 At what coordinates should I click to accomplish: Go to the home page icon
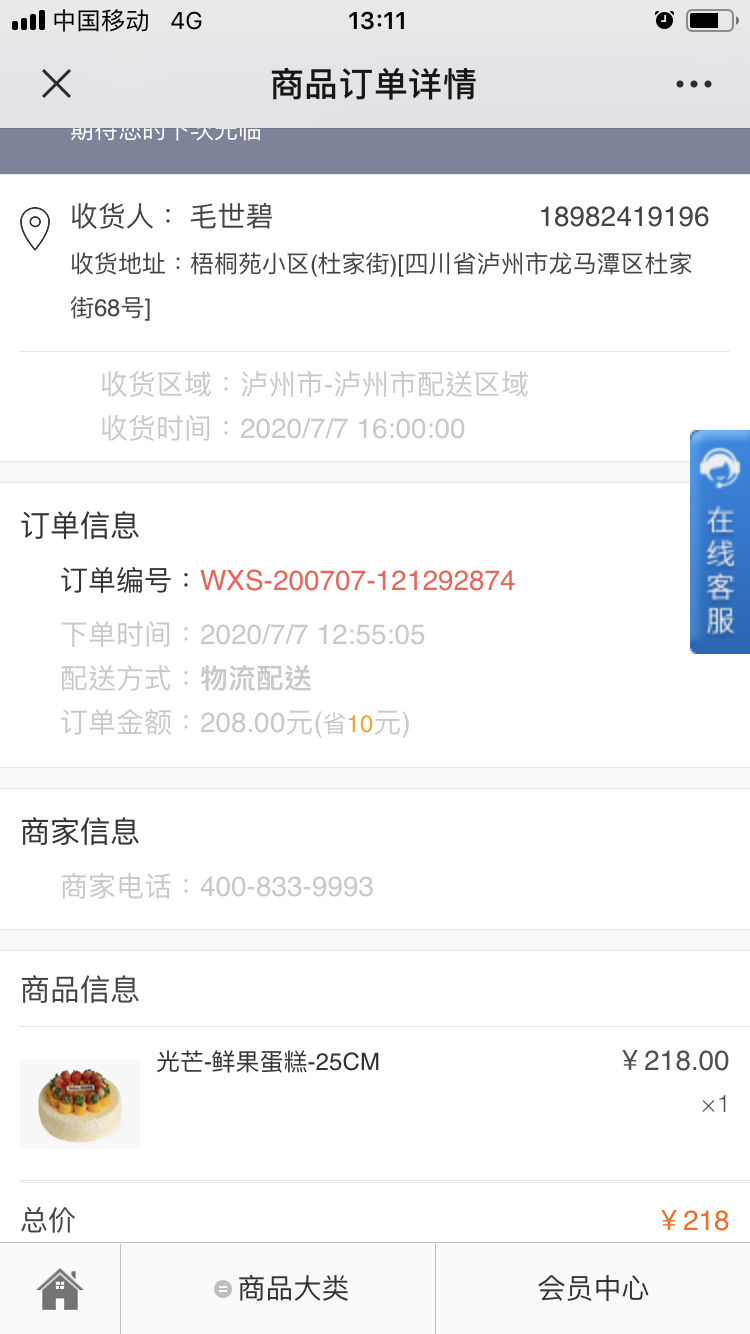point(60,1288)
